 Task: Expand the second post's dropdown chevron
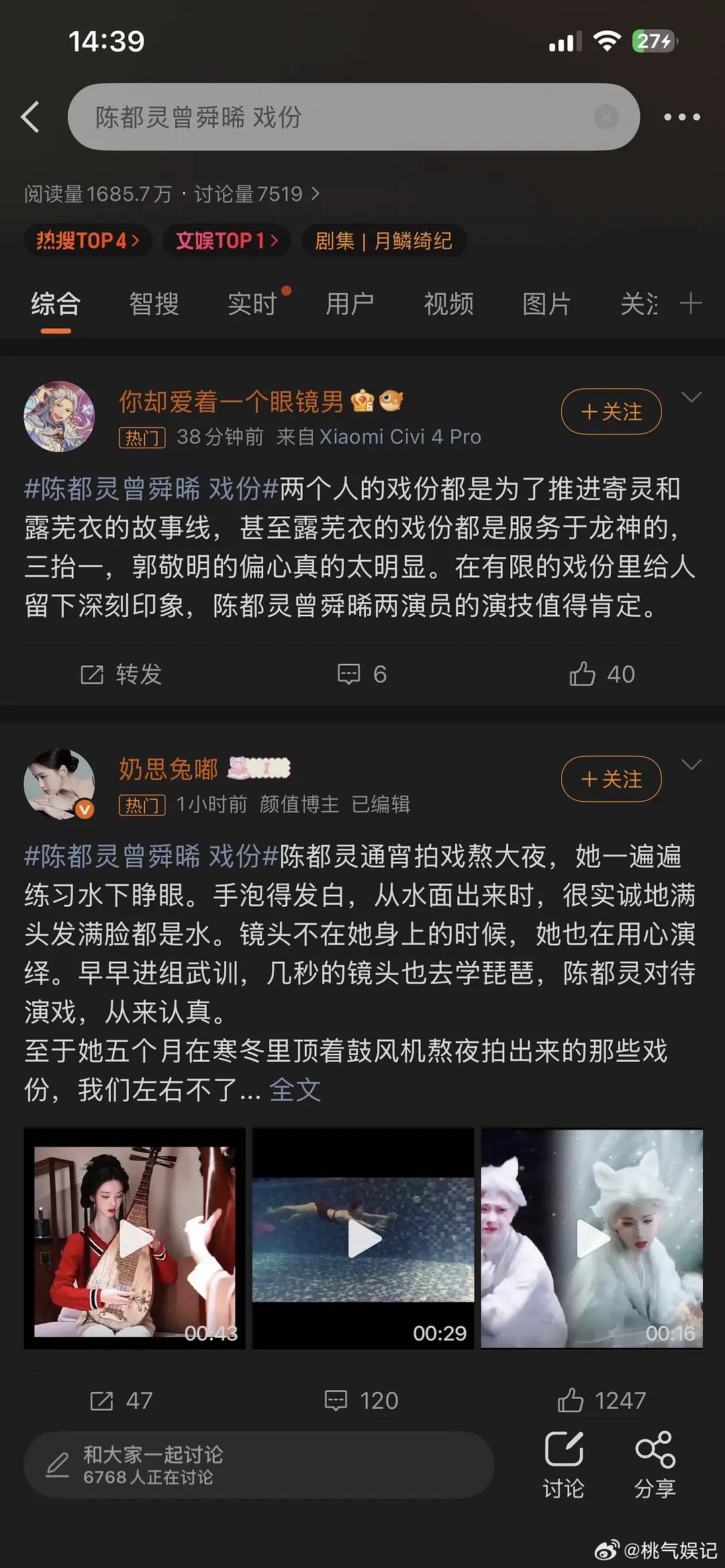(x=692, y=764)
